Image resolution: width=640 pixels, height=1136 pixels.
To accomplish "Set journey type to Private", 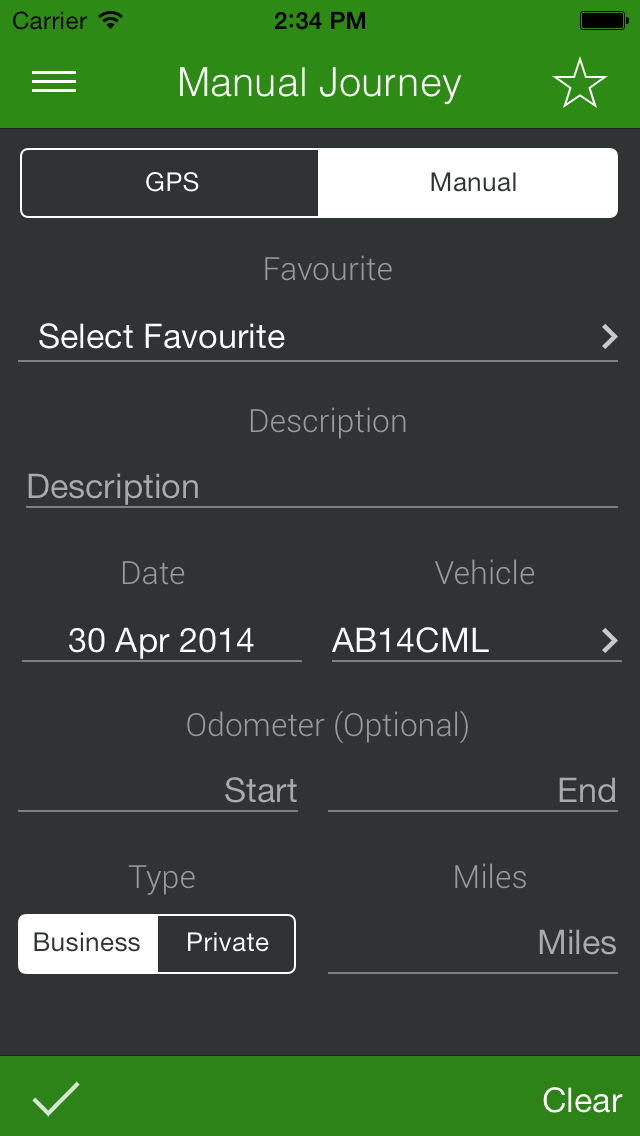I will click(x=227, y=943).
